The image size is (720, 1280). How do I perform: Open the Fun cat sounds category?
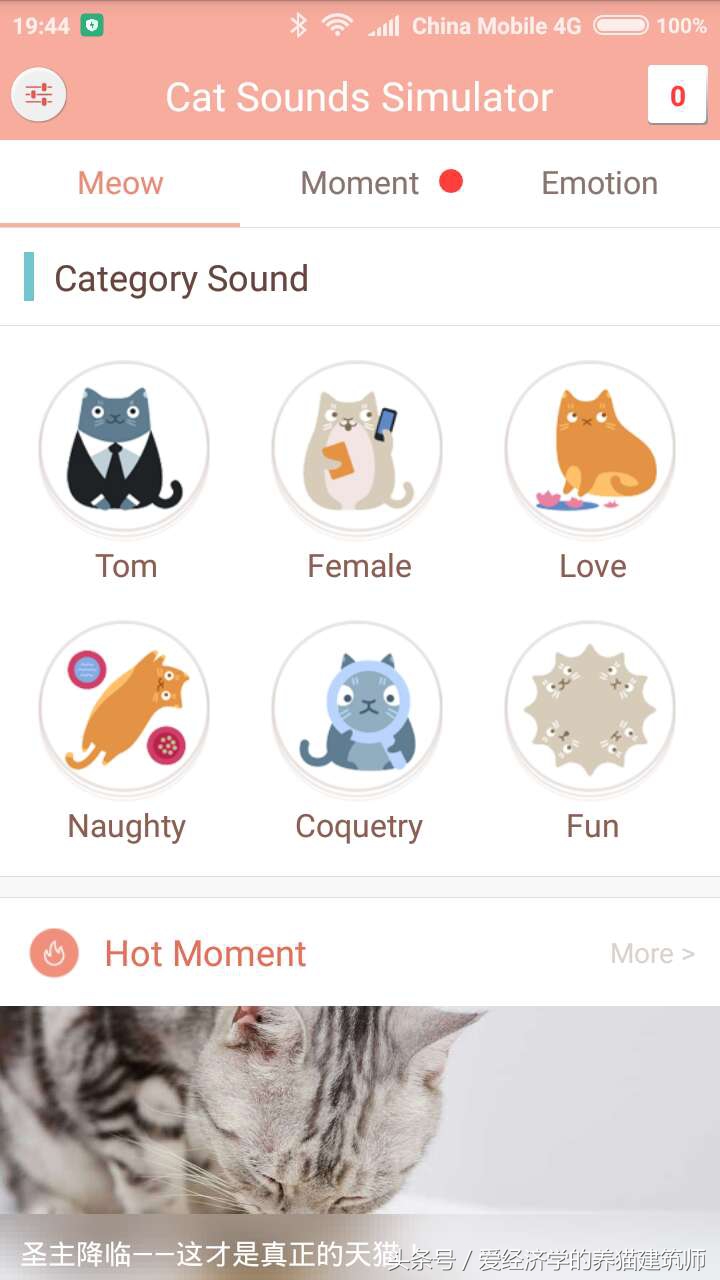(590, 707)
